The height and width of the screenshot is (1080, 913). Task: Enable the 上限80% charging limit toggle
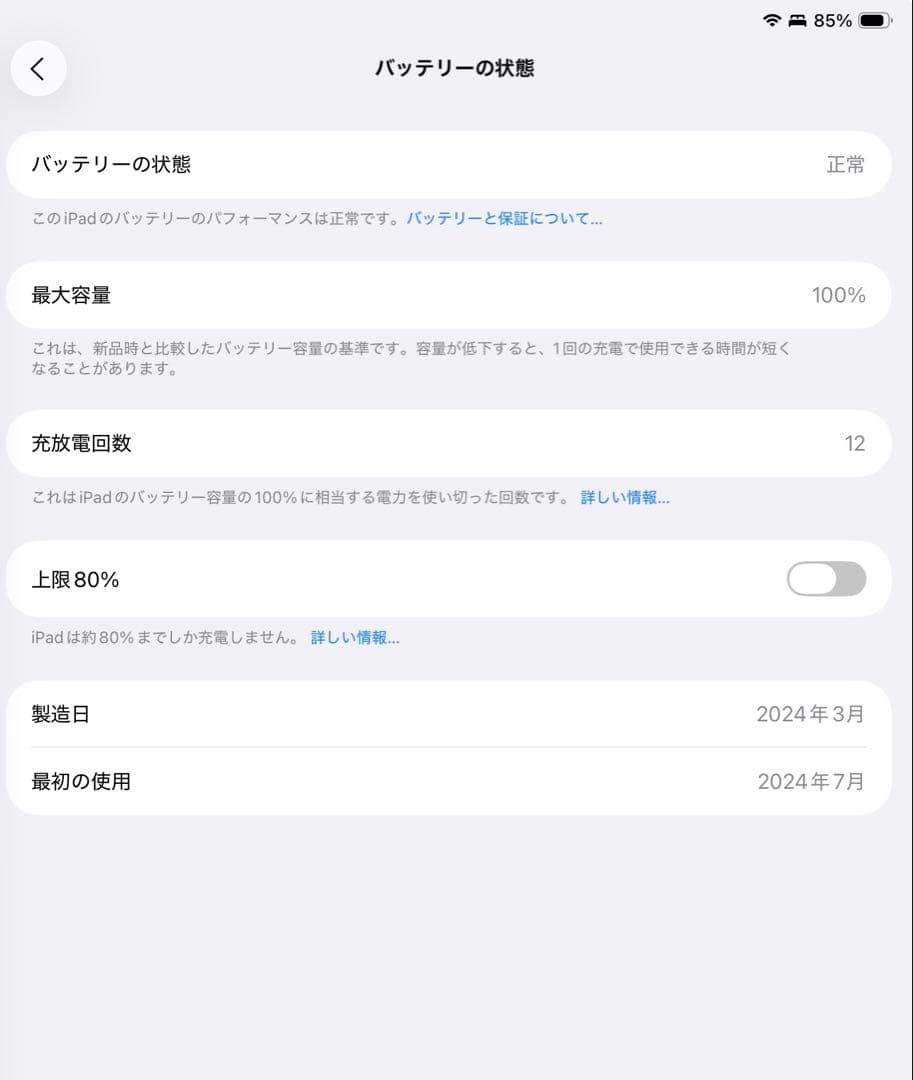(x=826, y=580)
